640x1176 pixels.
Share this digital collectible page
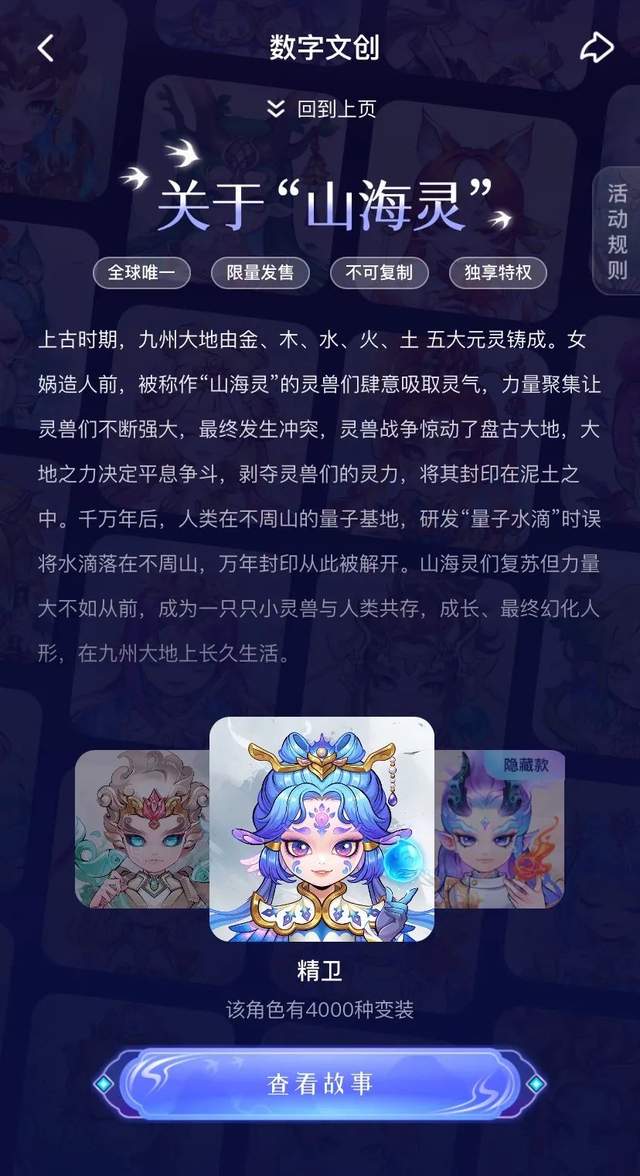coord(596,47)
